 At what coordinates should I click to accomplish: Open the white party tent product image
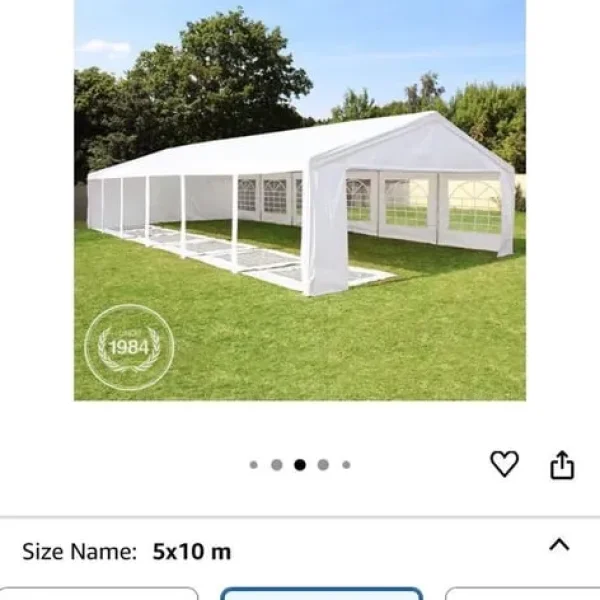click(x=300, y=200)
